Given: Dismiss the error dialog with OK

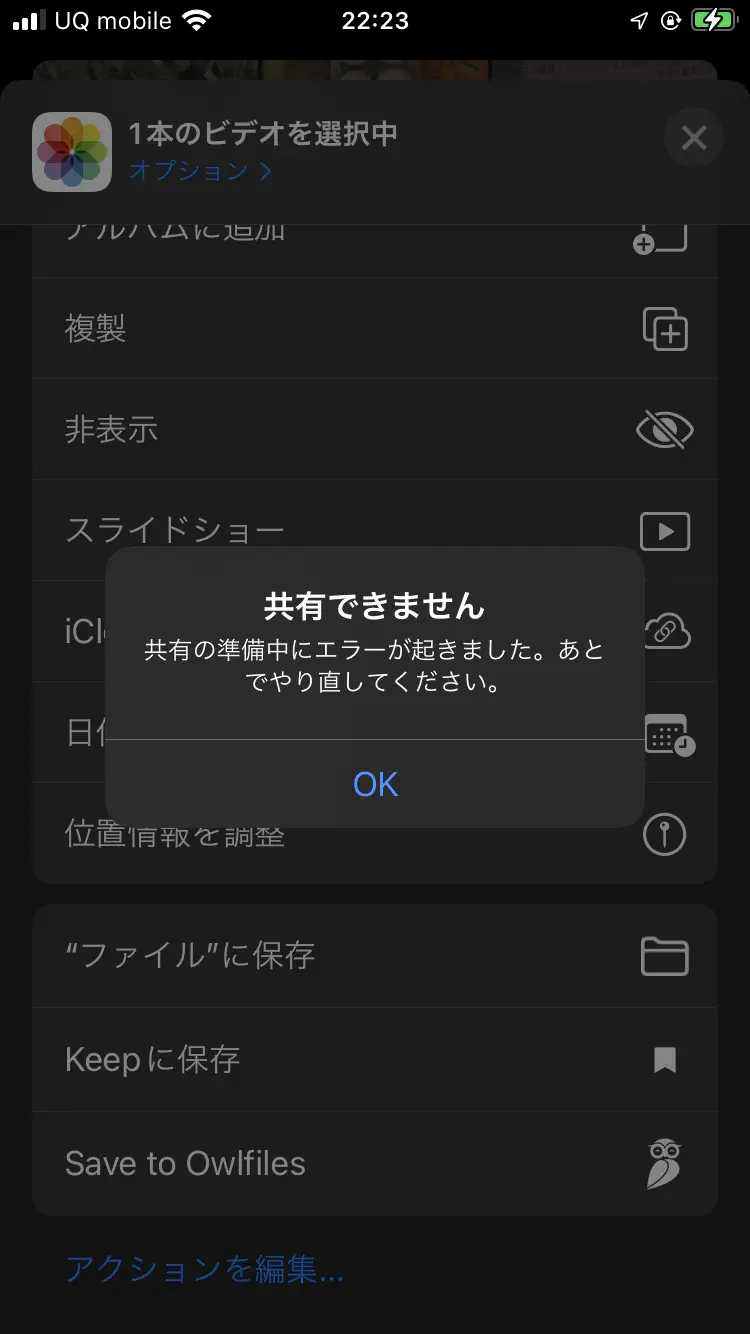Looking at the screenshot, I should tap(375, 784).
